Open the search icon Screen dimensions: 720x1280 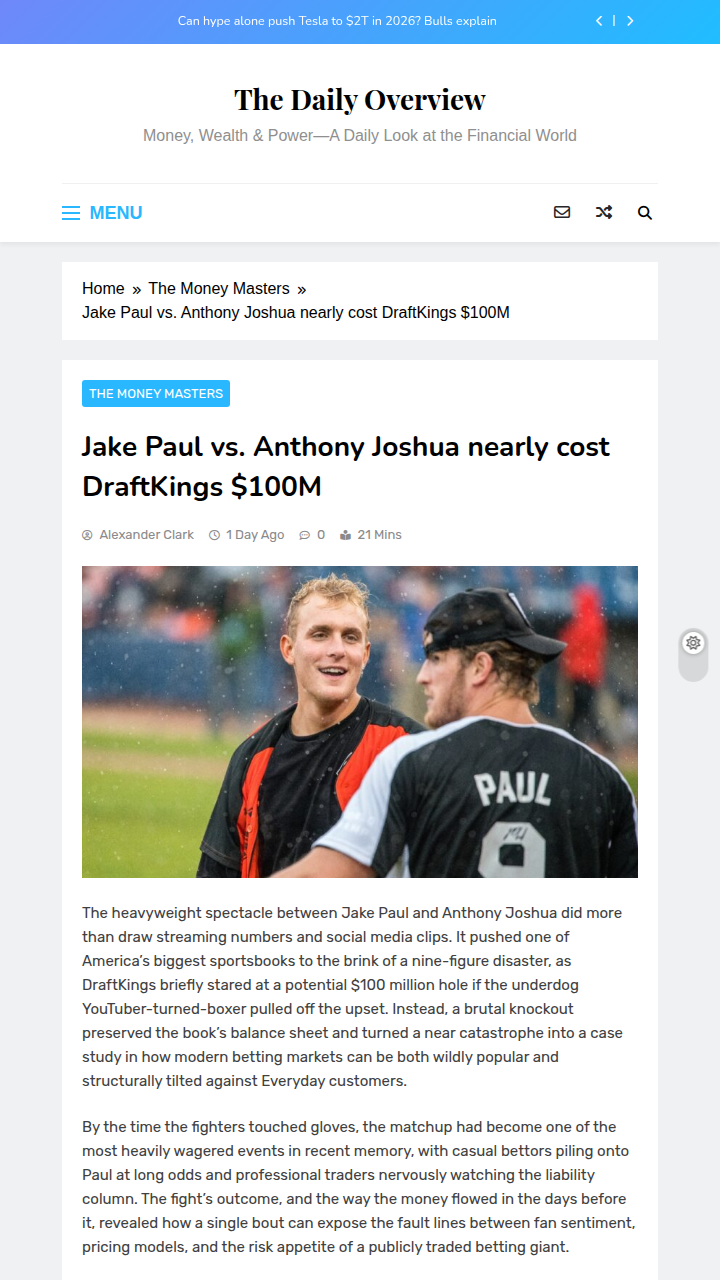(645, 213)
